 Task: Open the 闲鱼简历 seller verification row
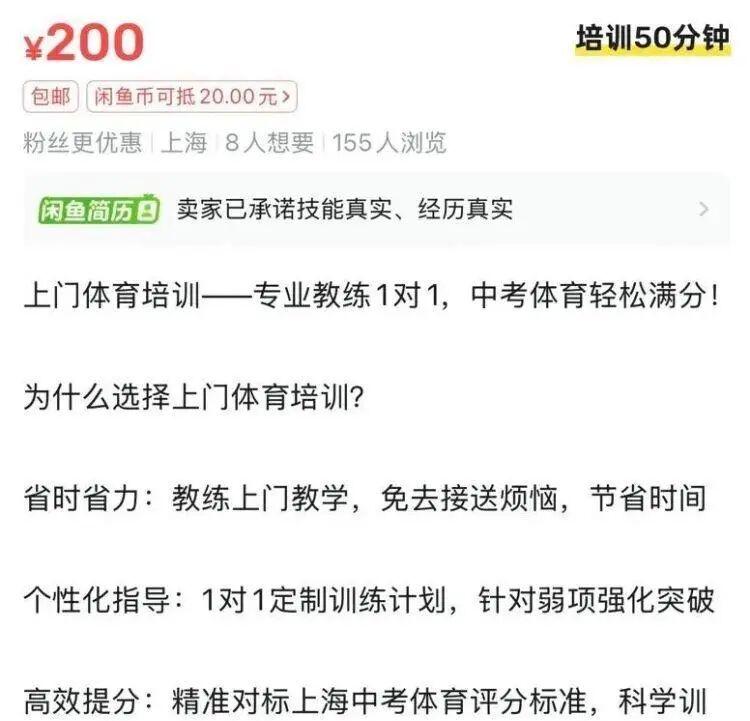tap(375, 209)
